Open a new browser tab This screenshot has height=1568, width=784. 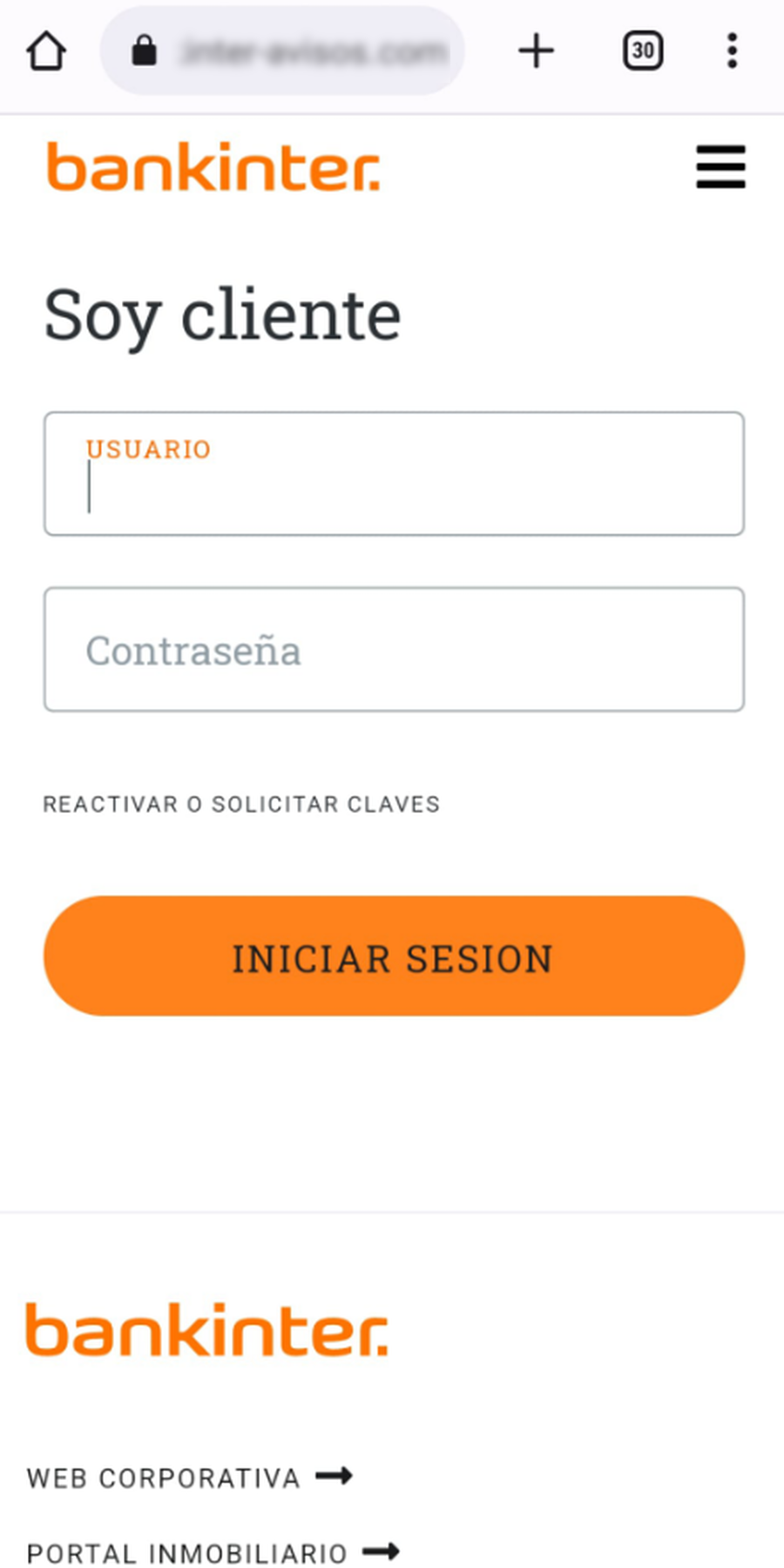point(537,51)
